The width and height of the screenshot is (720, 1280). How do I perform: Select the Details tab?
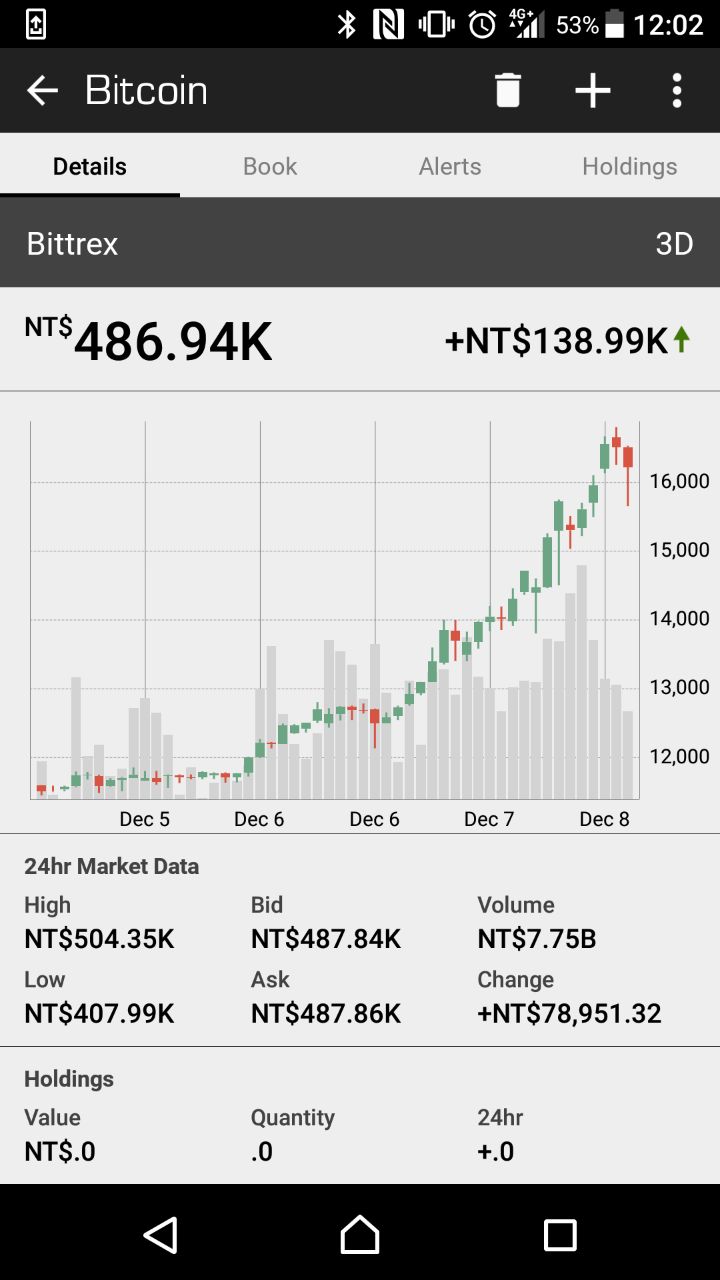click(x=90, y=166)
